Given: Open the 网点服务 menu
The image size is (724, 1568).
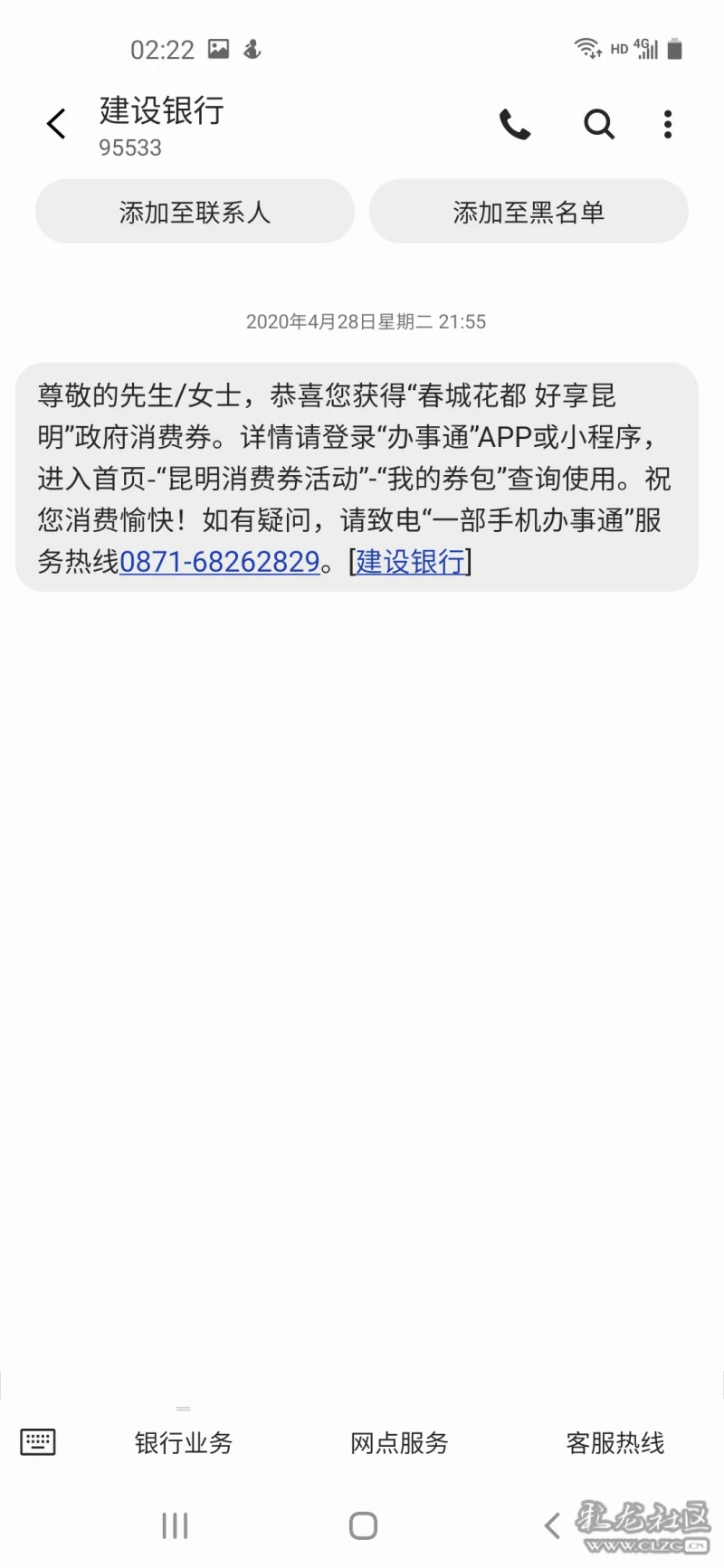Looking at the screenshot, I should pyautogui.click(x=399, y=1442).
